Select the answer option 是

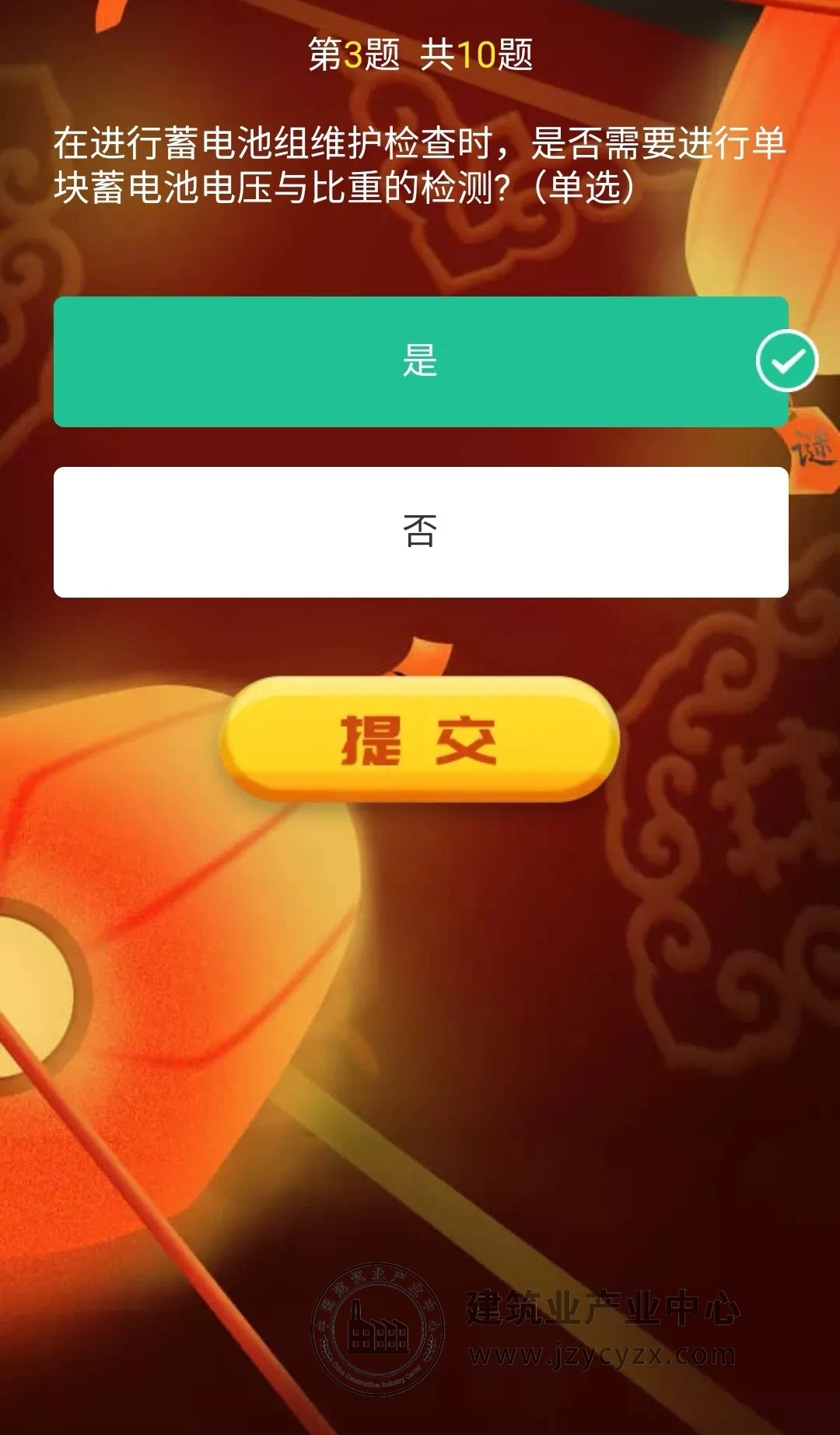(420, 362)
